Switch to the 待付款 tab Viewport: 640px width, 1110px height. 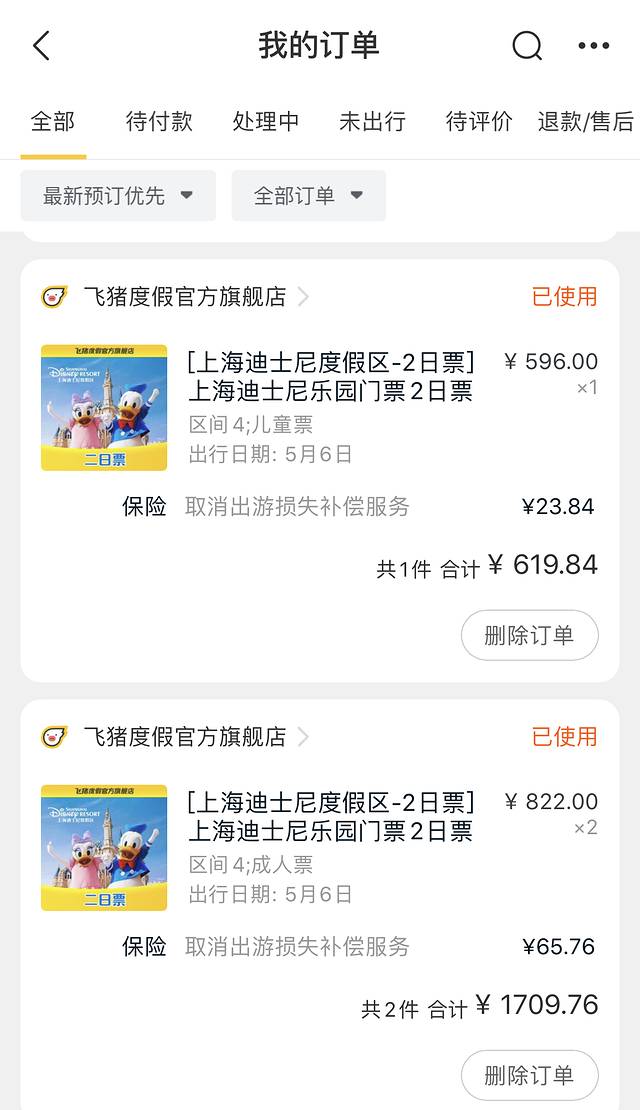point(159,122)
